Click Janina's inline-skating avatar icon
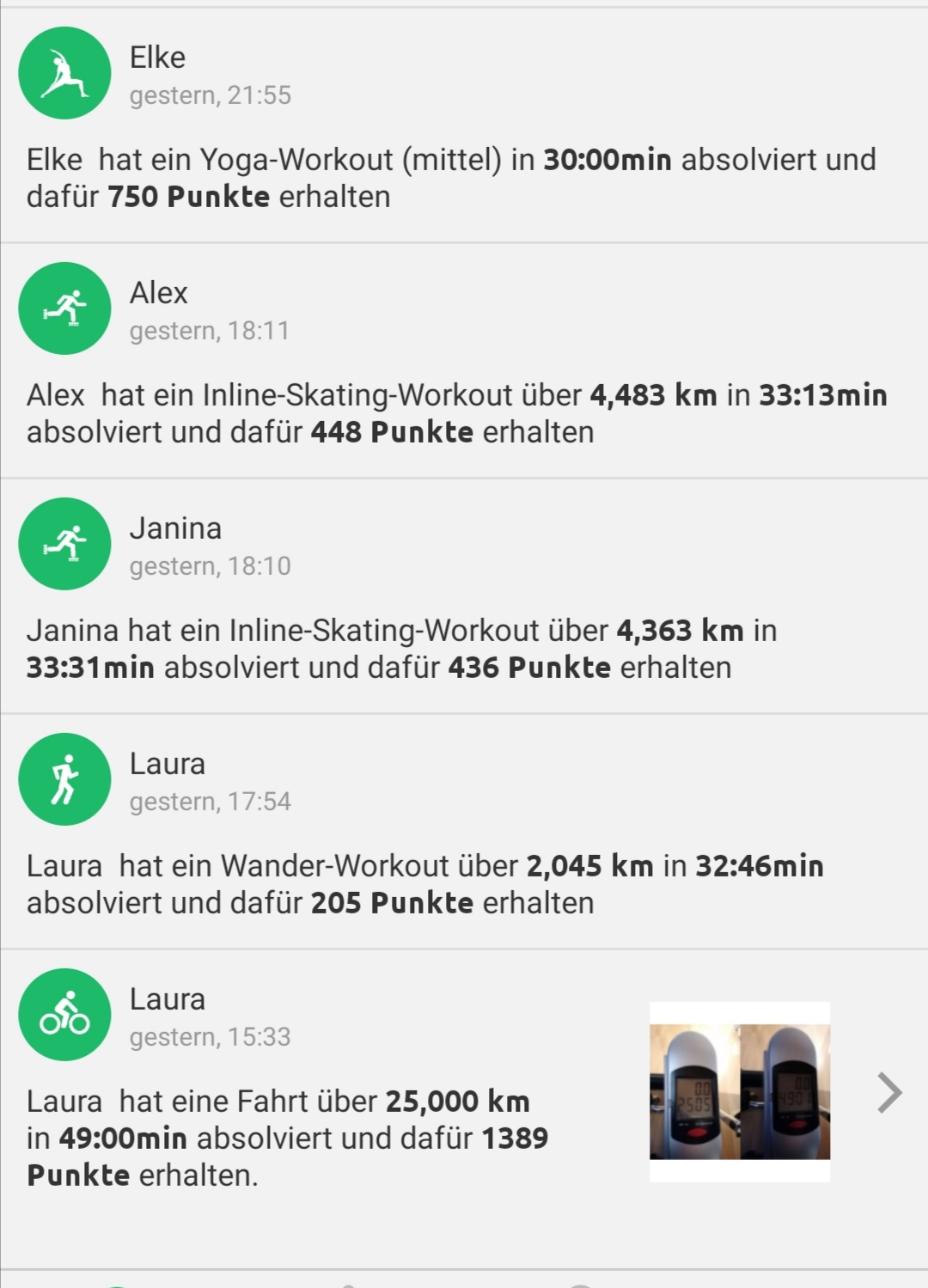This screenshot has height=1288, width=928. click(x=64, y=543)
